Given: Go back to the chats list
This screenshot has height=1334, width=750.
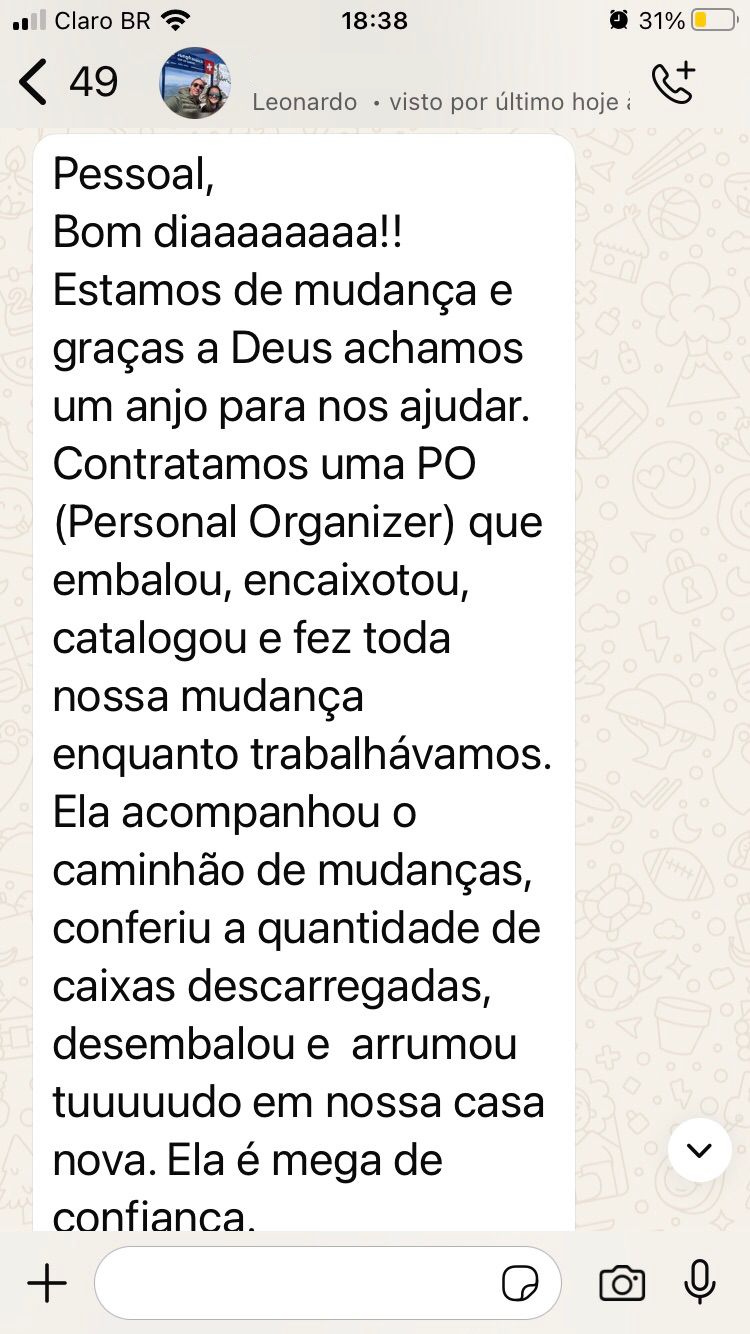Looking at the screenshot, I should tap(35, 82).
